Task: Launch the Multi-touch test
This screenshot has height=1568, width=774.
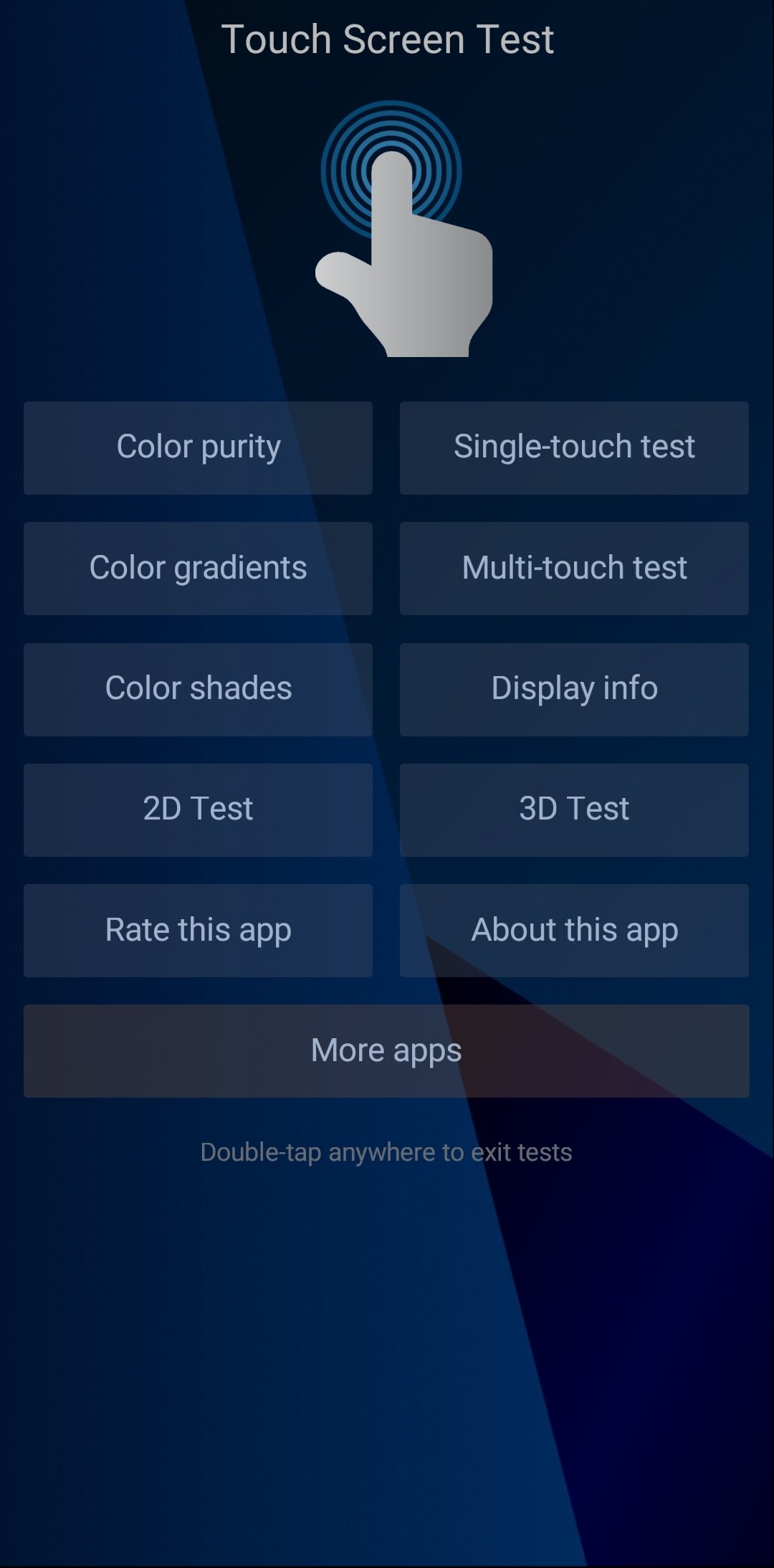Action: [x=574, y=569]
